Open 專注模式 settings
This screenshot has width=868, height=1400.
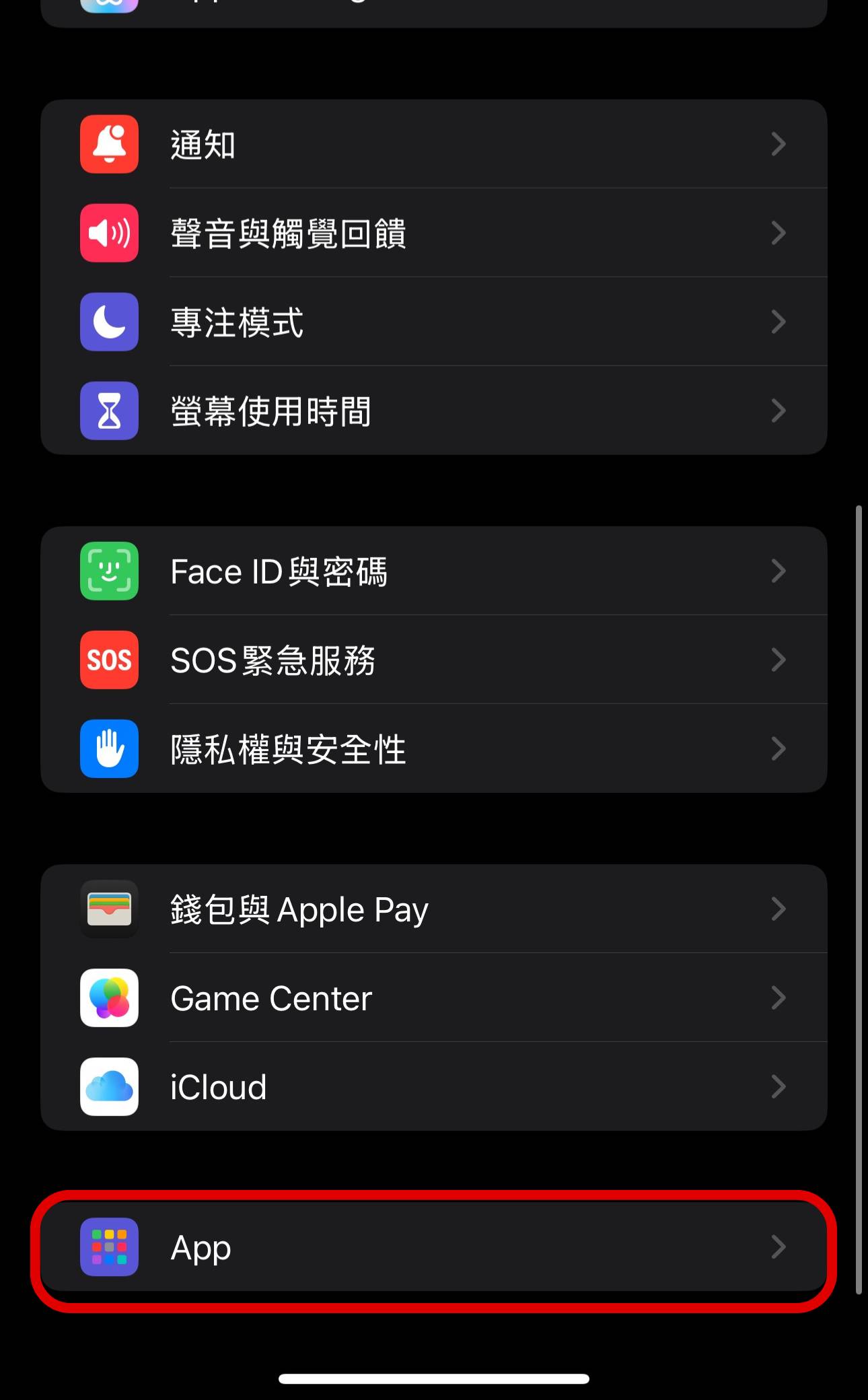(x=434, y=322)
